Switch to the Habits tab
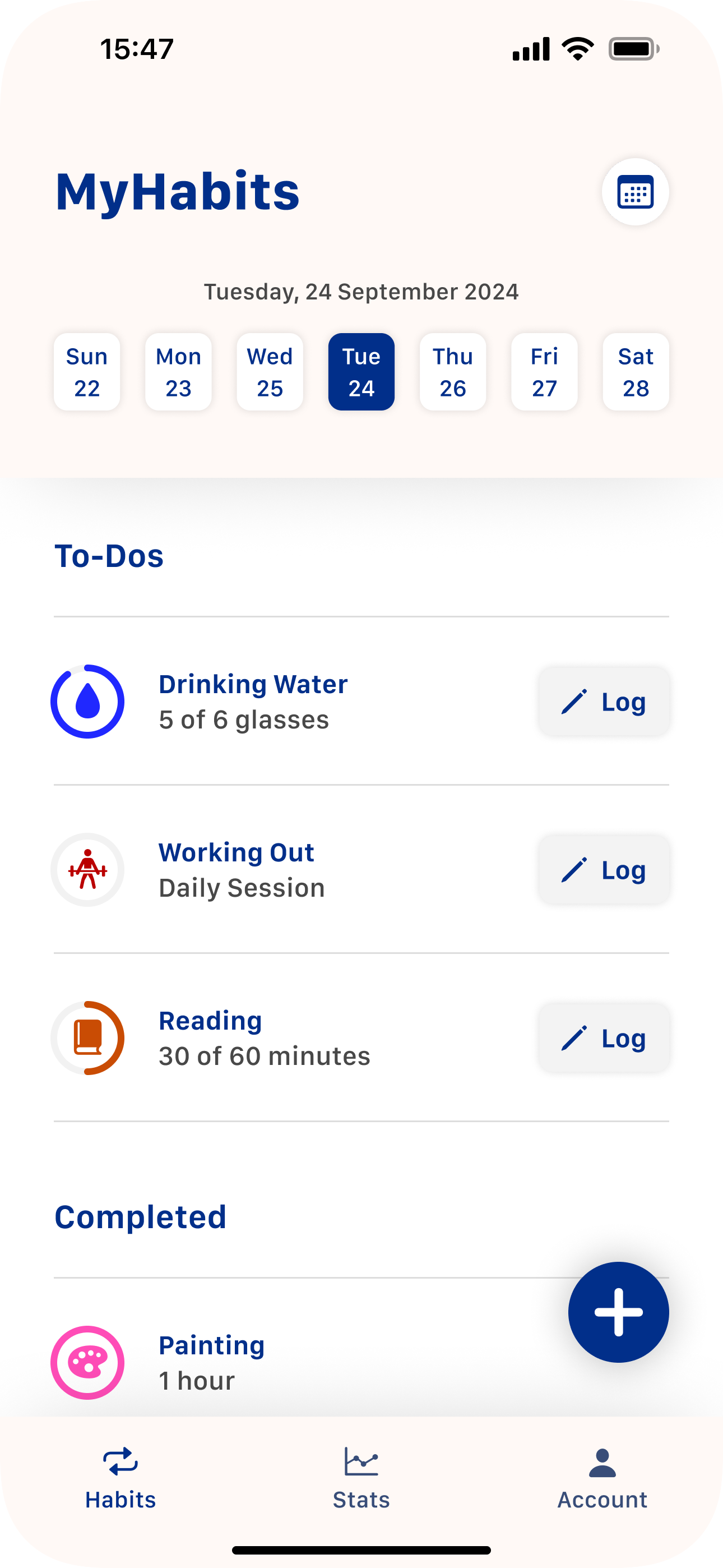The height and width of the screenshot is (1568, 723). (x=121, y=1478)
